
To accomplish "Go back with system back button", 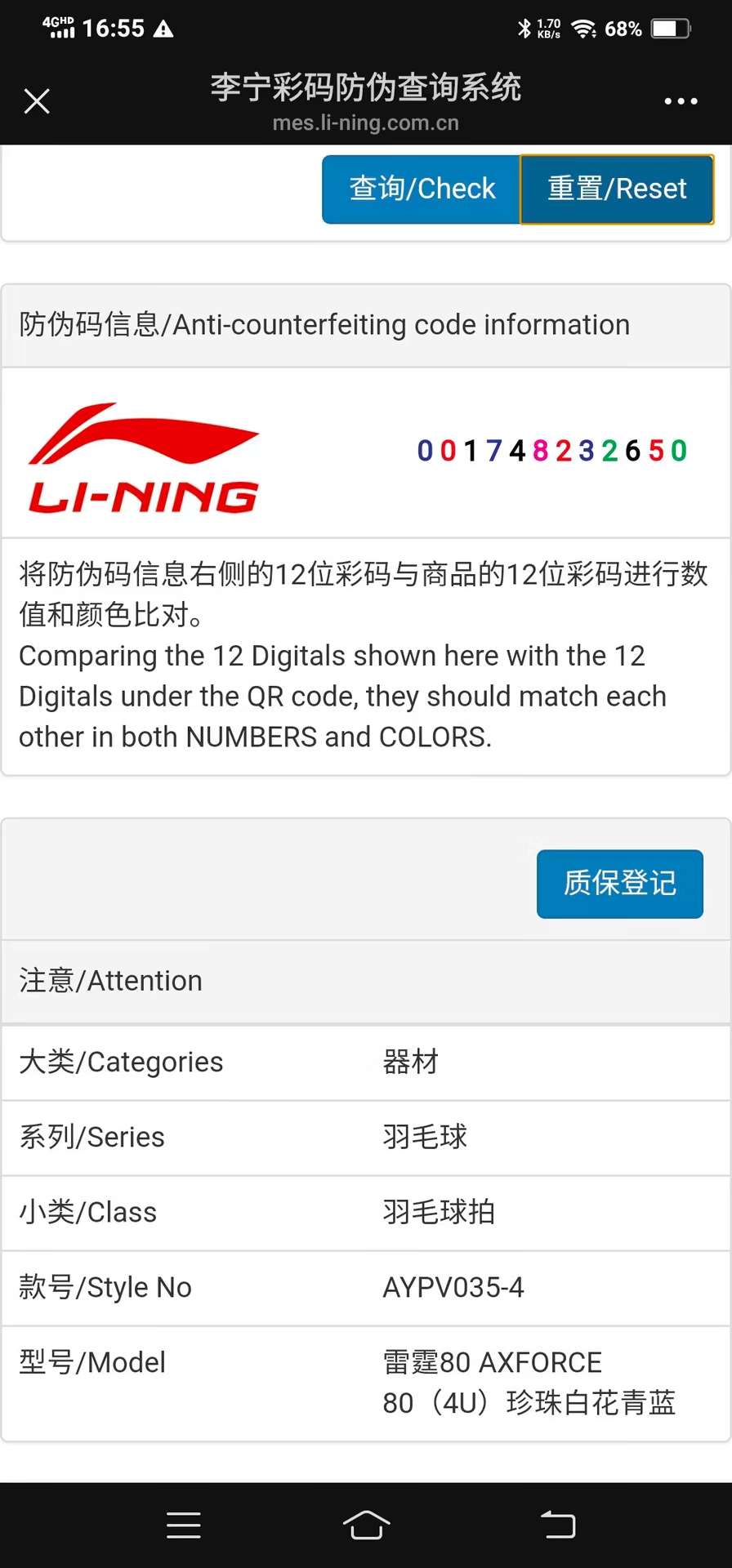I will pos(559,1525).
